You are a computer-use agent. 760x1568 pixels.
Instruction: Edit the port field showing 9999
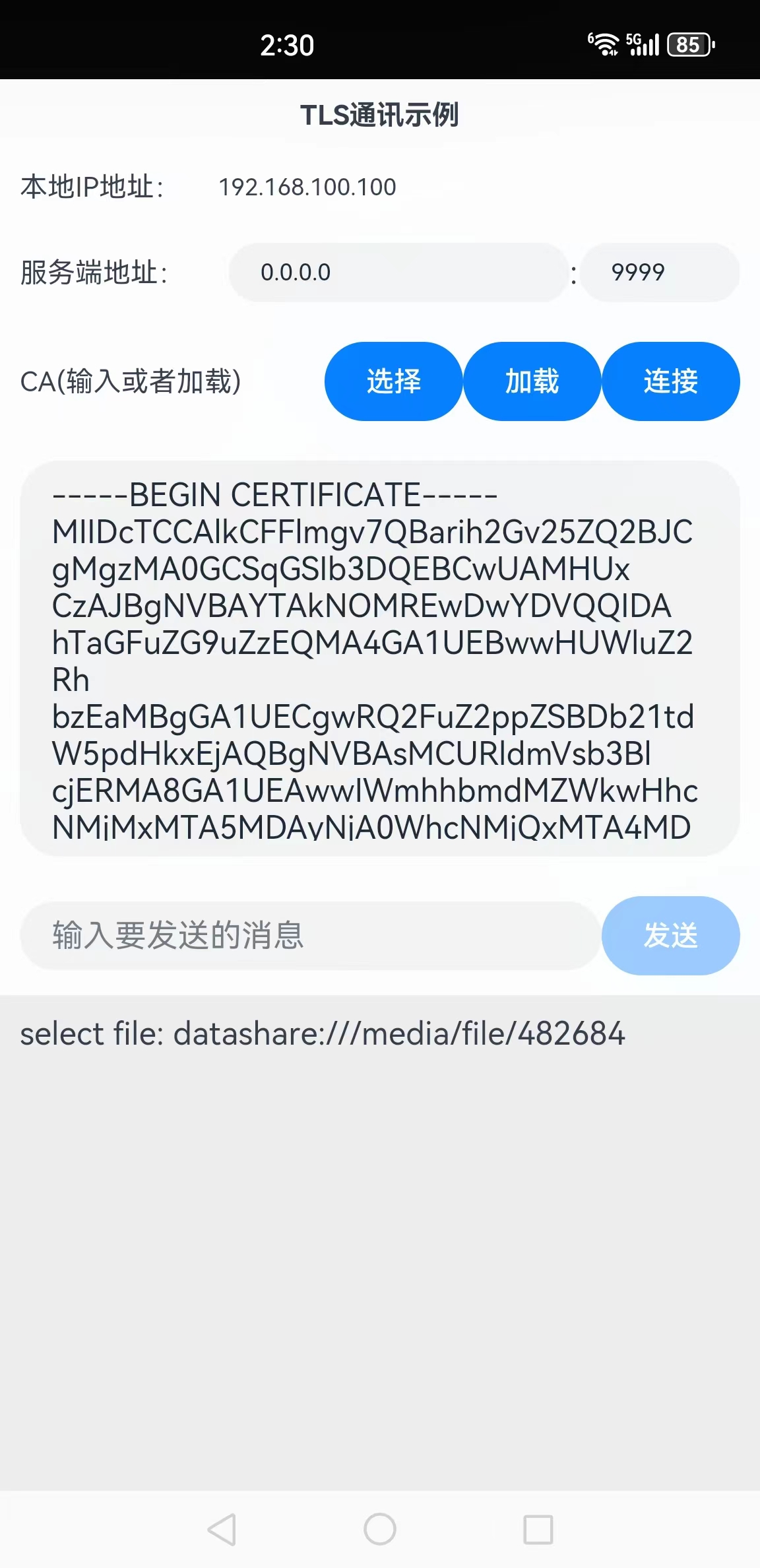point(660,273)
